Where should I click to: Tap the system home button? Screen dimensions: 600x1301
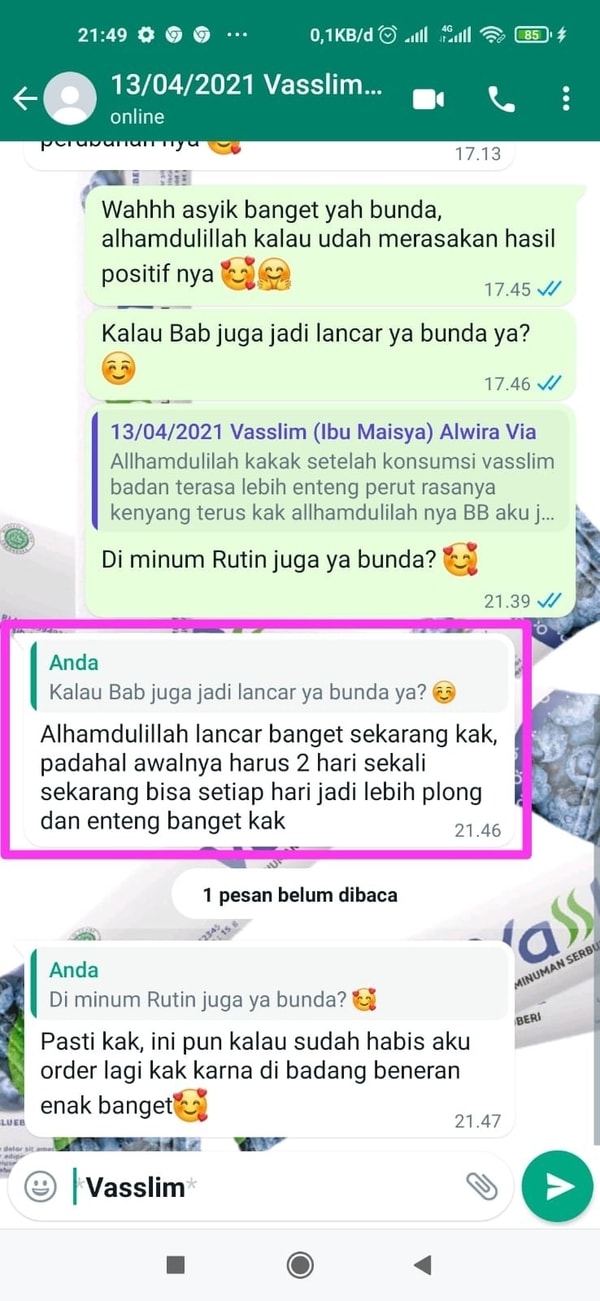300,1265
